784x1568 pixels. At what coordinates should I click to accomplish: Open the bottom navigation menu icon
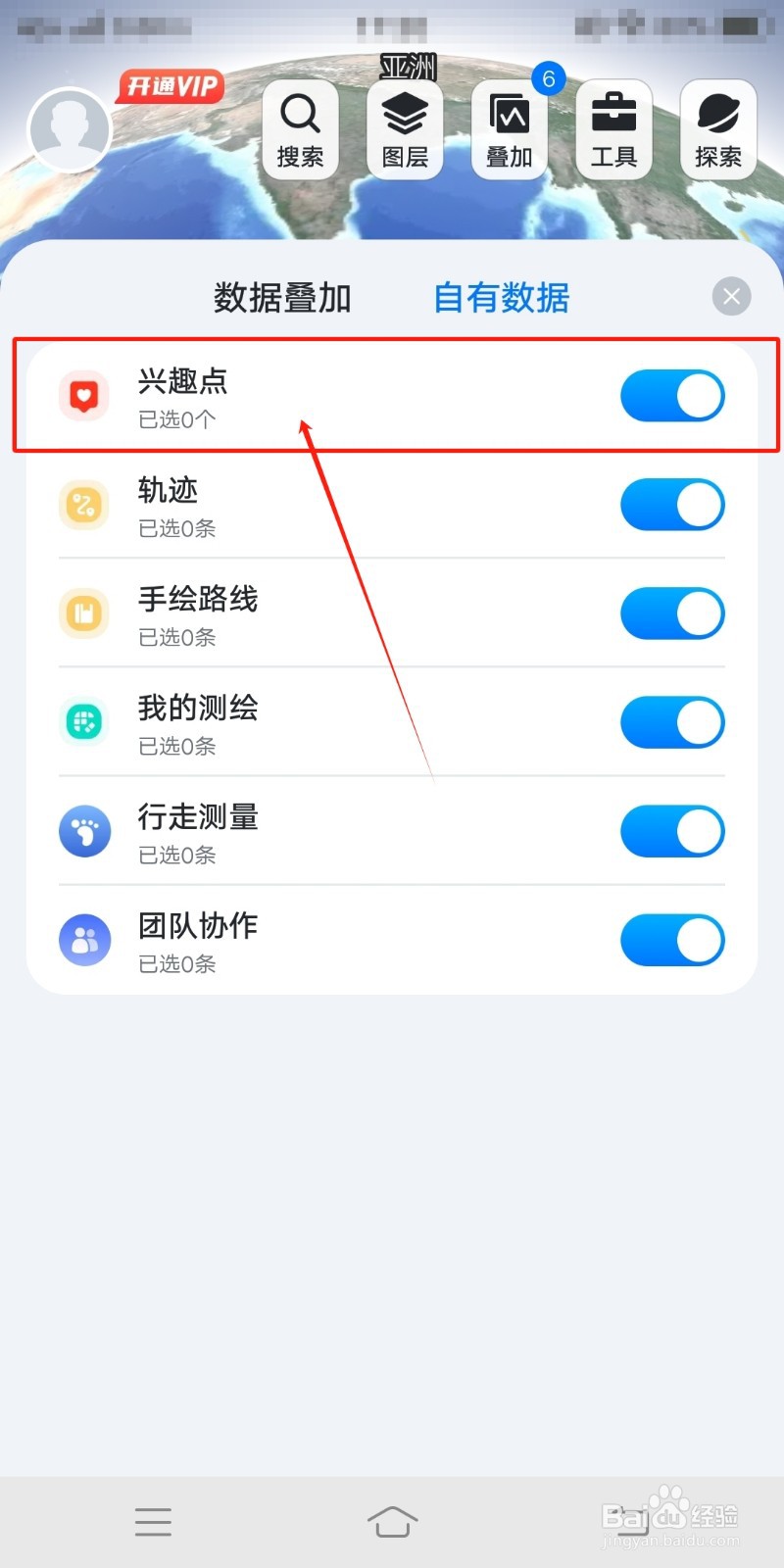153,1522
